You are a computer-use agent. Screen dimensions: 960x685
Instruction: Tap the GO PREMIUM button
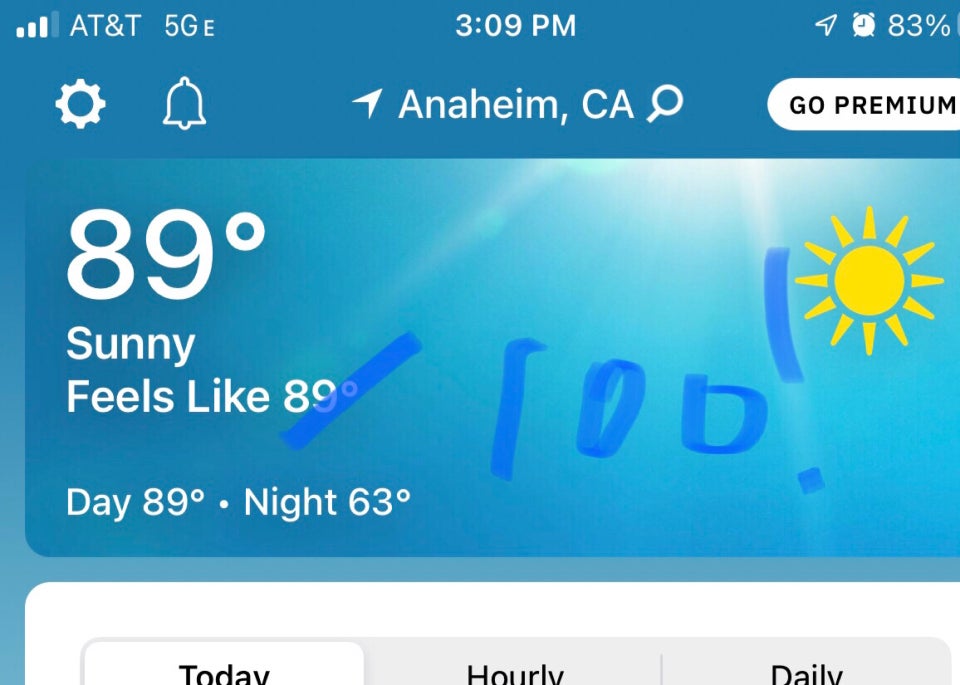[868, 105]
